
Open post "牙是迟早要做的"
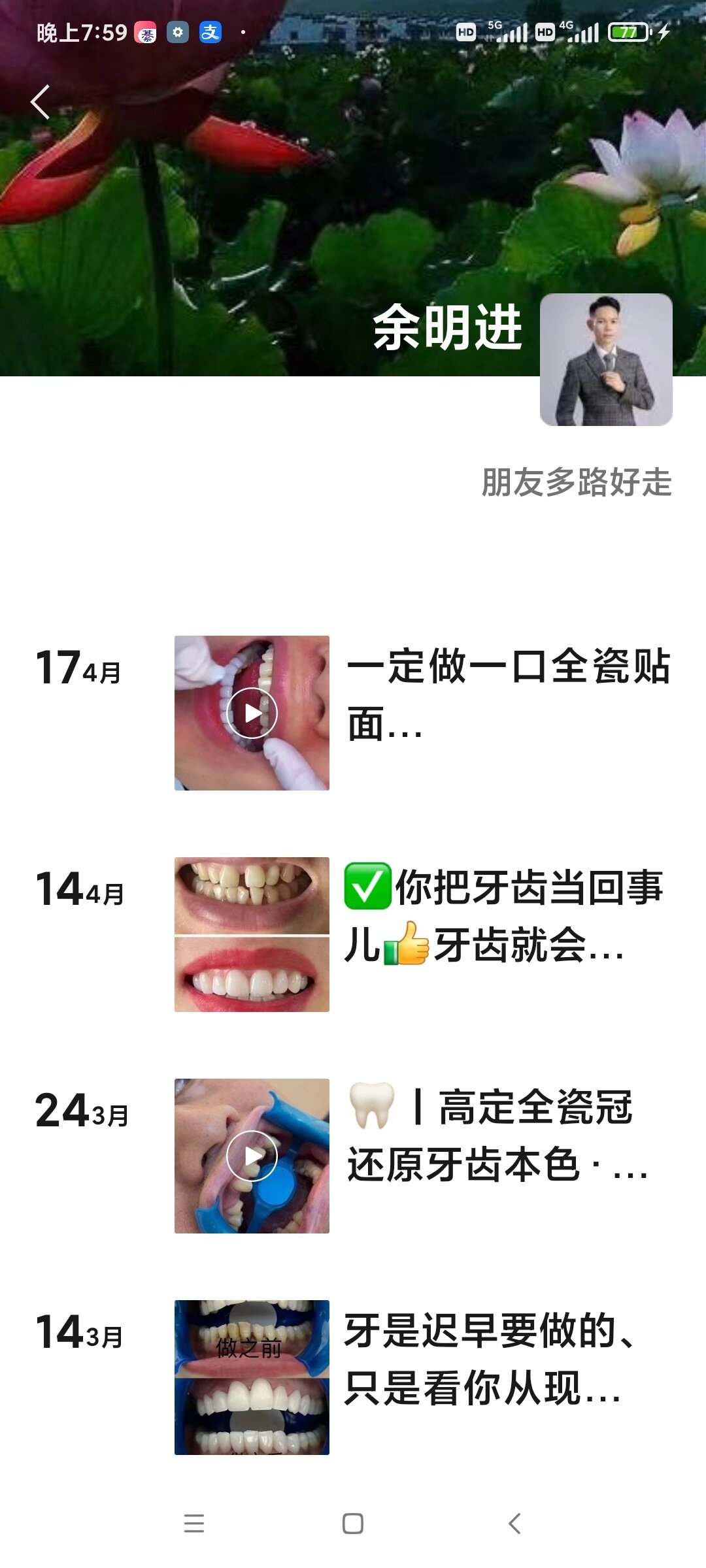point(489,1358)
